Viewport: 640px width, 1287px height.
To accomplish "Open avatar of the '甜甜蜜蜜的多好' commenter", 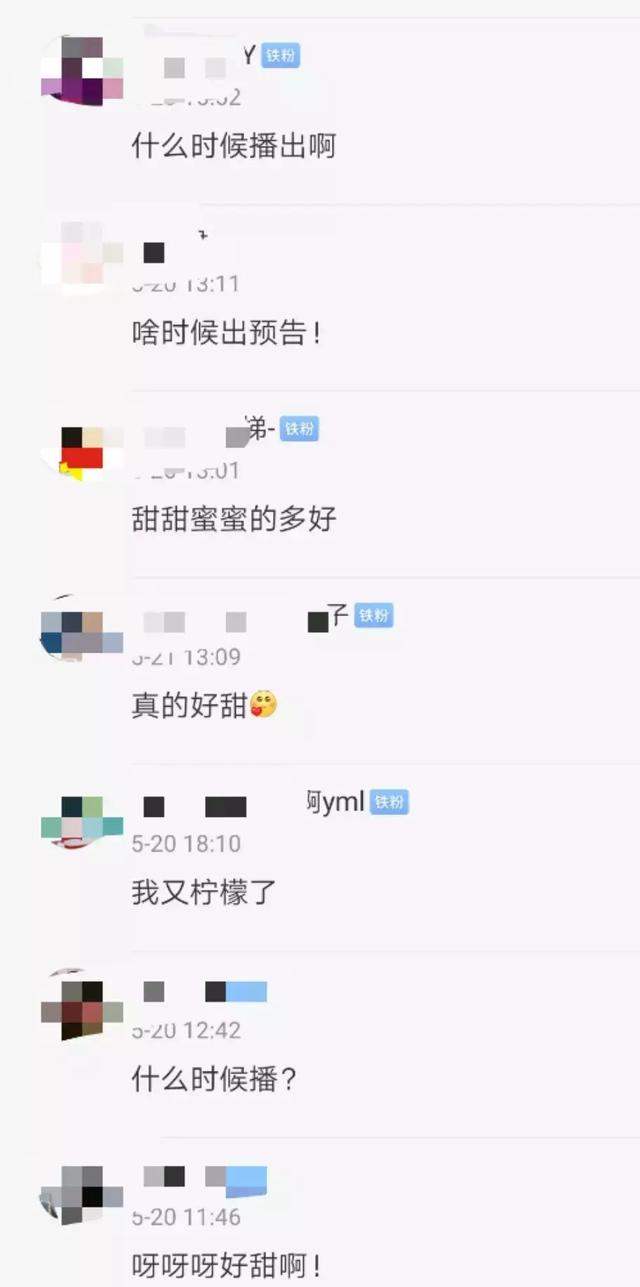I will 82,449.
